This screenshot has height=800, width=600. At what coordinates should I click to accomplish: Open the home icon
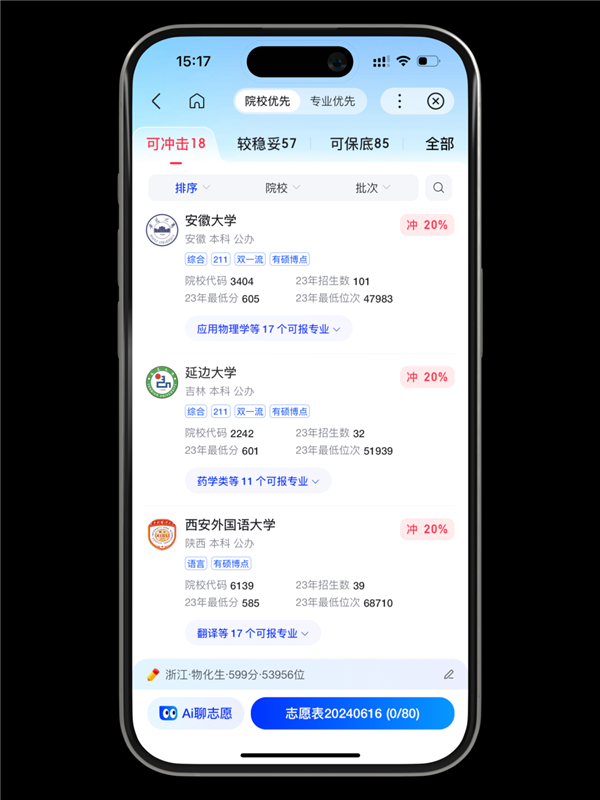197,101
